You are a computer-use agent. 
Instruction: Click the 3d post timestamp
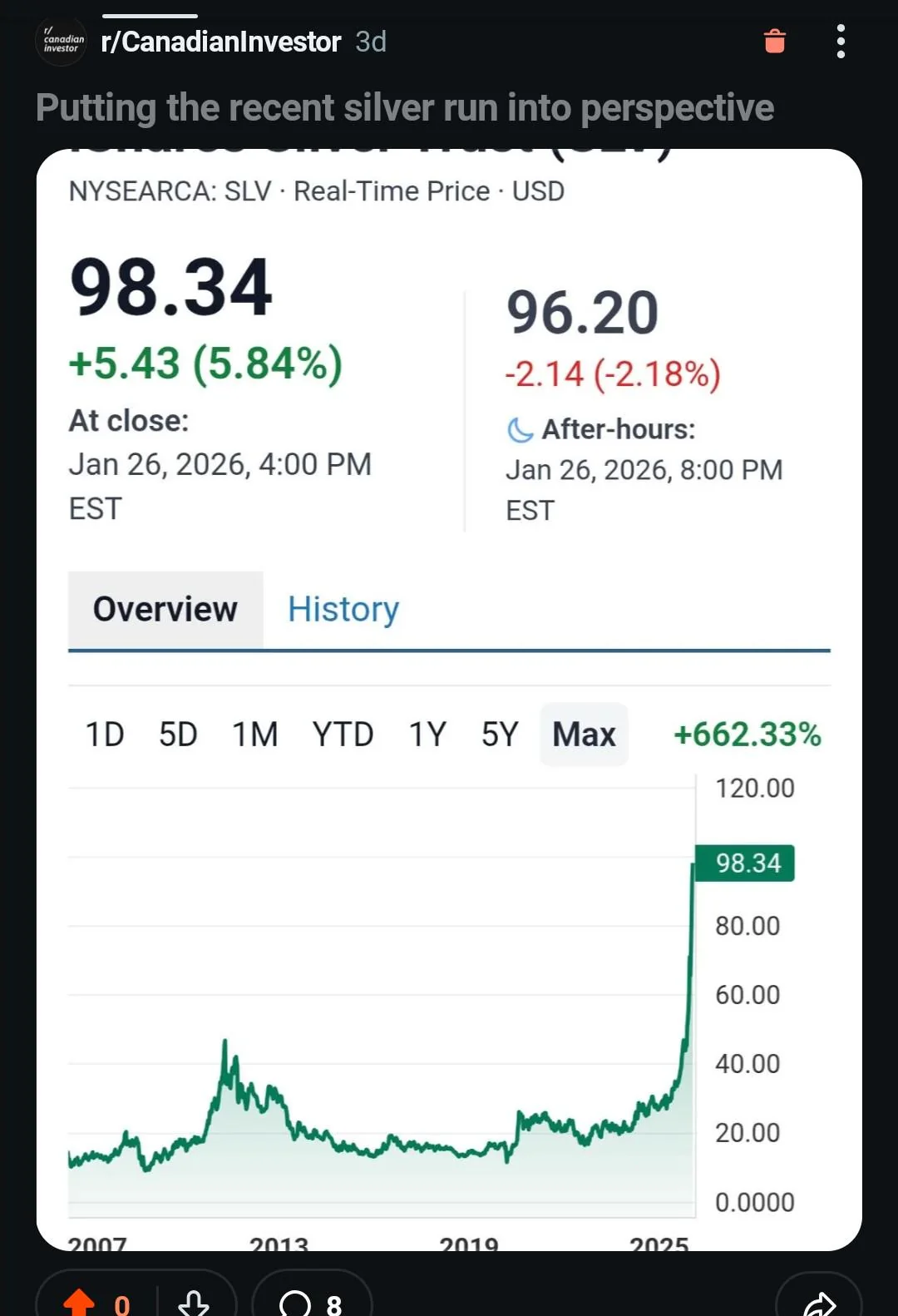click(368, 40)
